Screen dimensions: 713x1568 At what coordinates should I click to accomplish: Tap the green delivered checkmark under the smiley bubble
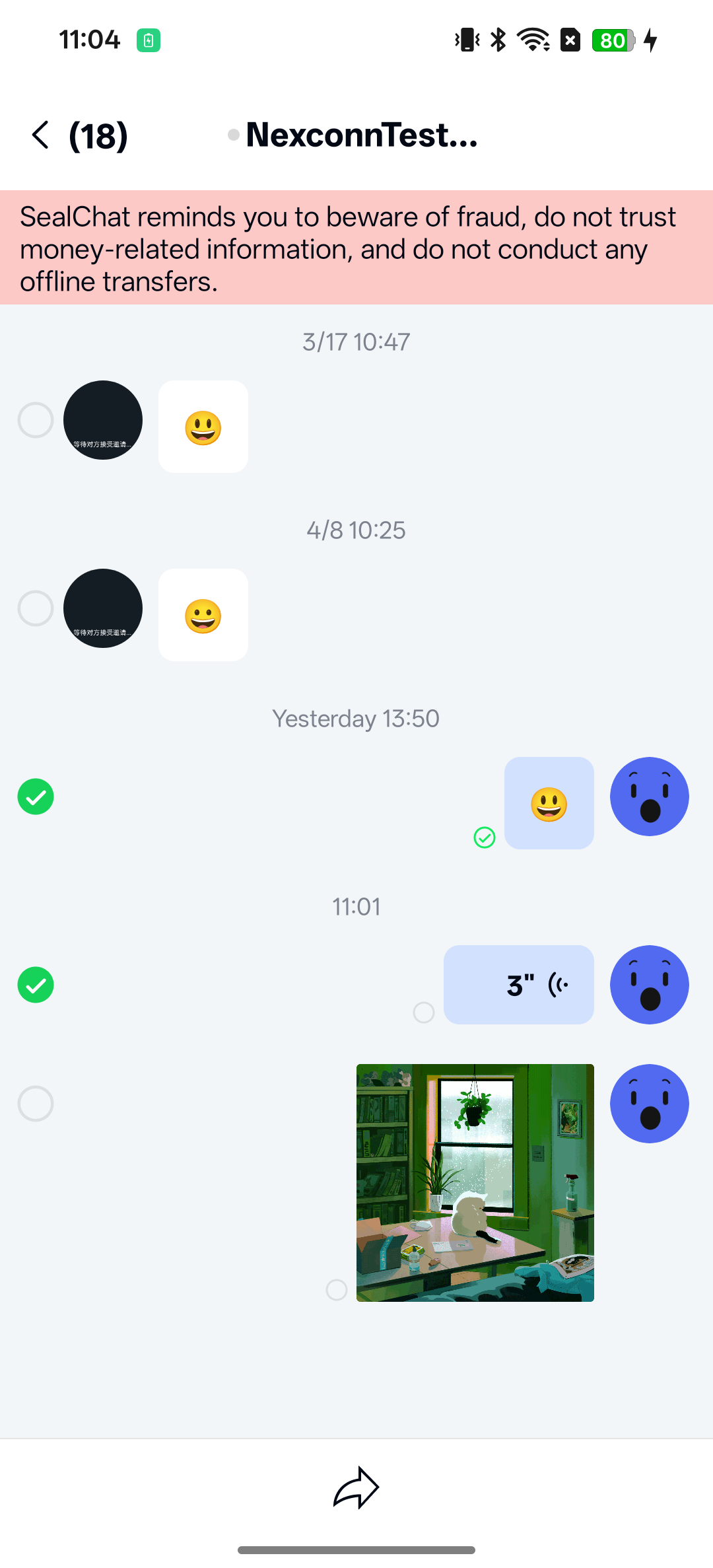[485, 838]
